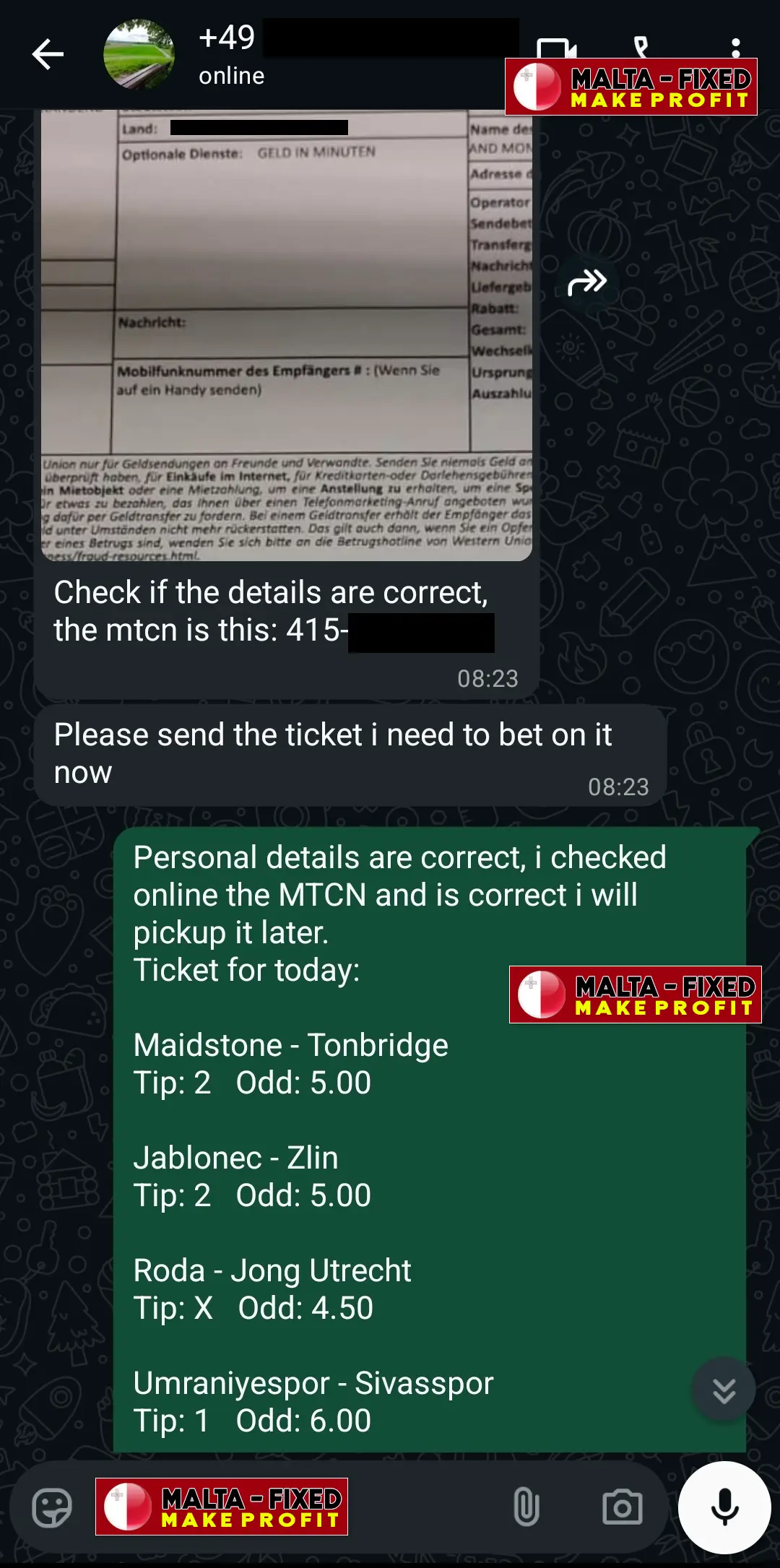Viewport: 780px width, 1568px height.
Task: Open the emoji and sticker picker
Action: pyautogui.click(x=52, y=1507)
